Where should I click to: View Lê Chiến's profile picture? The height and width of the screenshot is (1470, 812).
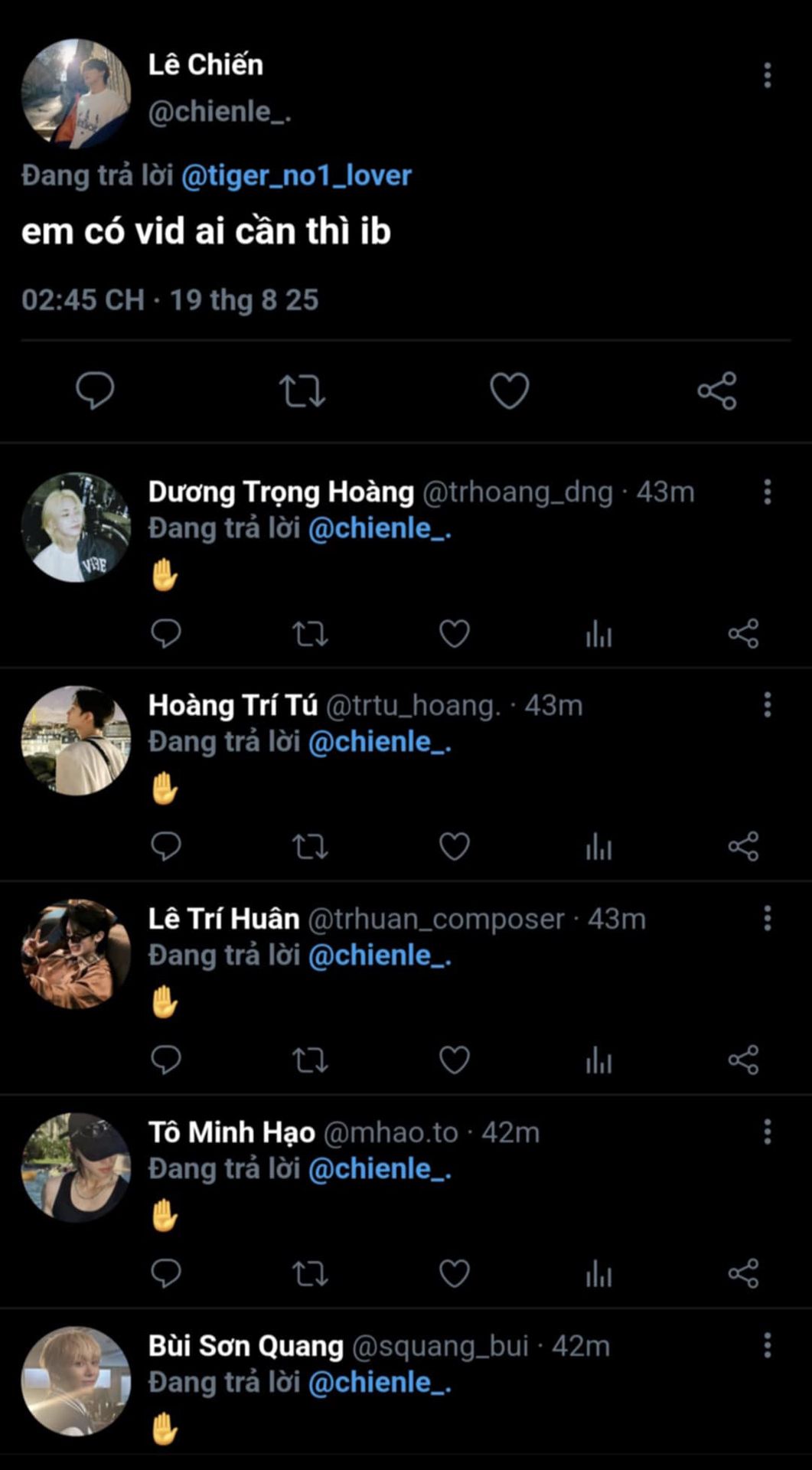(x=76, y=93)
